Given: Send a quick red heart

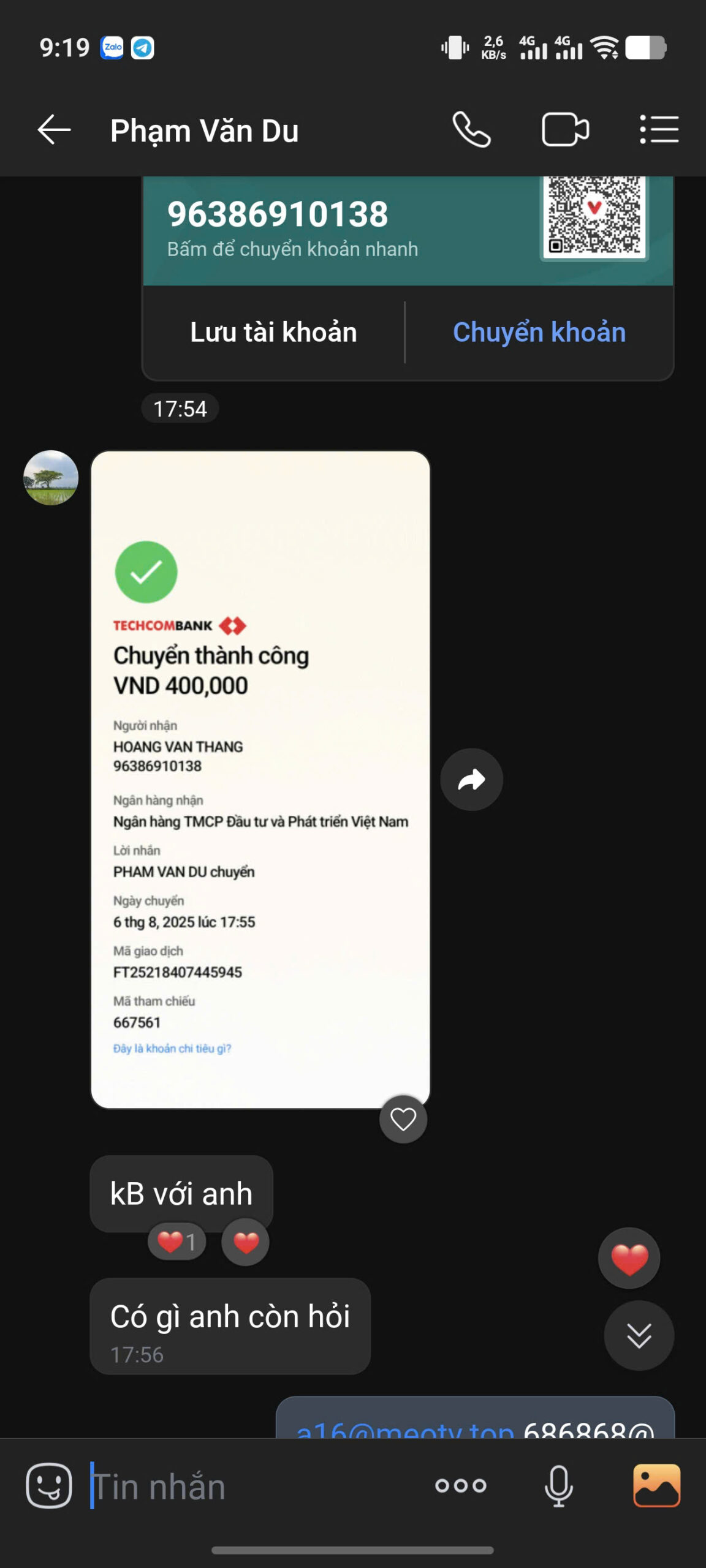Looking at the screenshot, I should point(629,1259).
